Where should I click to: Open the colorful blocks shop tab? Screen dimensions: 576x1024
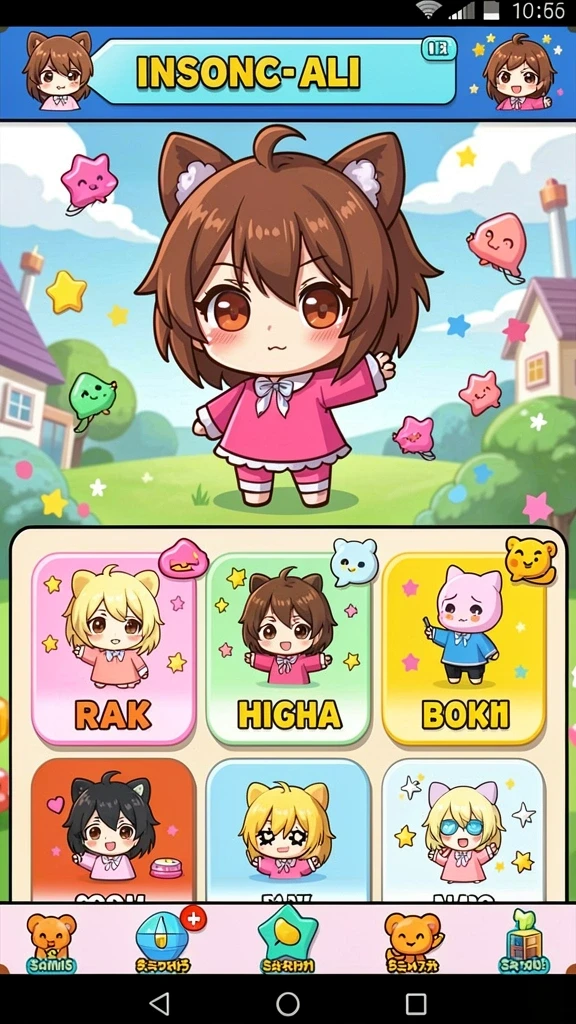pyautogui.click(x=524, y=942)
